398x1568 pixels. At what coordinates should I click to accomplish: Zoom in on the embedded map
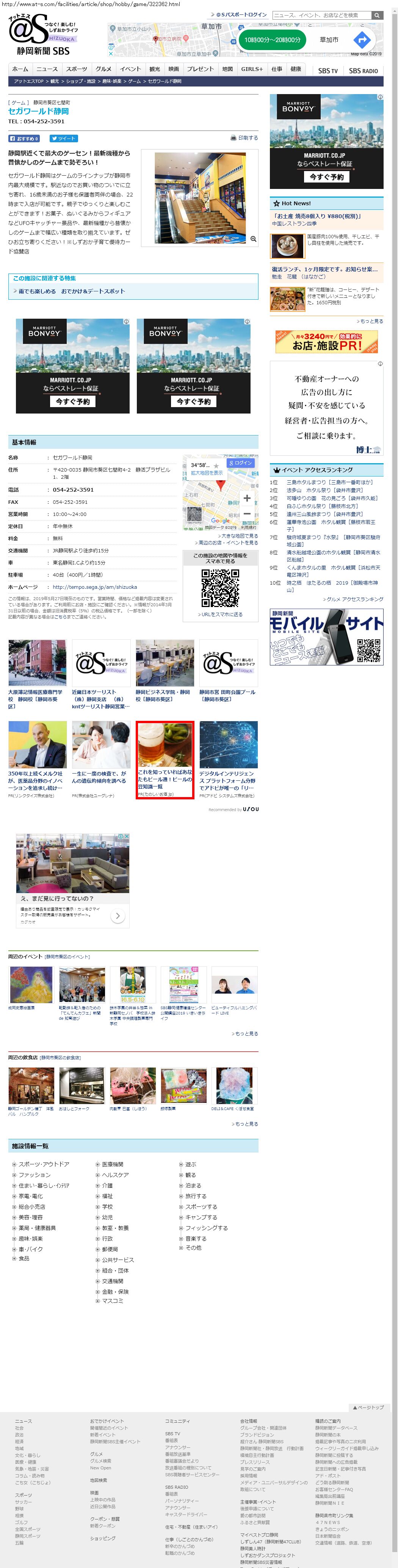click(247, 498)
